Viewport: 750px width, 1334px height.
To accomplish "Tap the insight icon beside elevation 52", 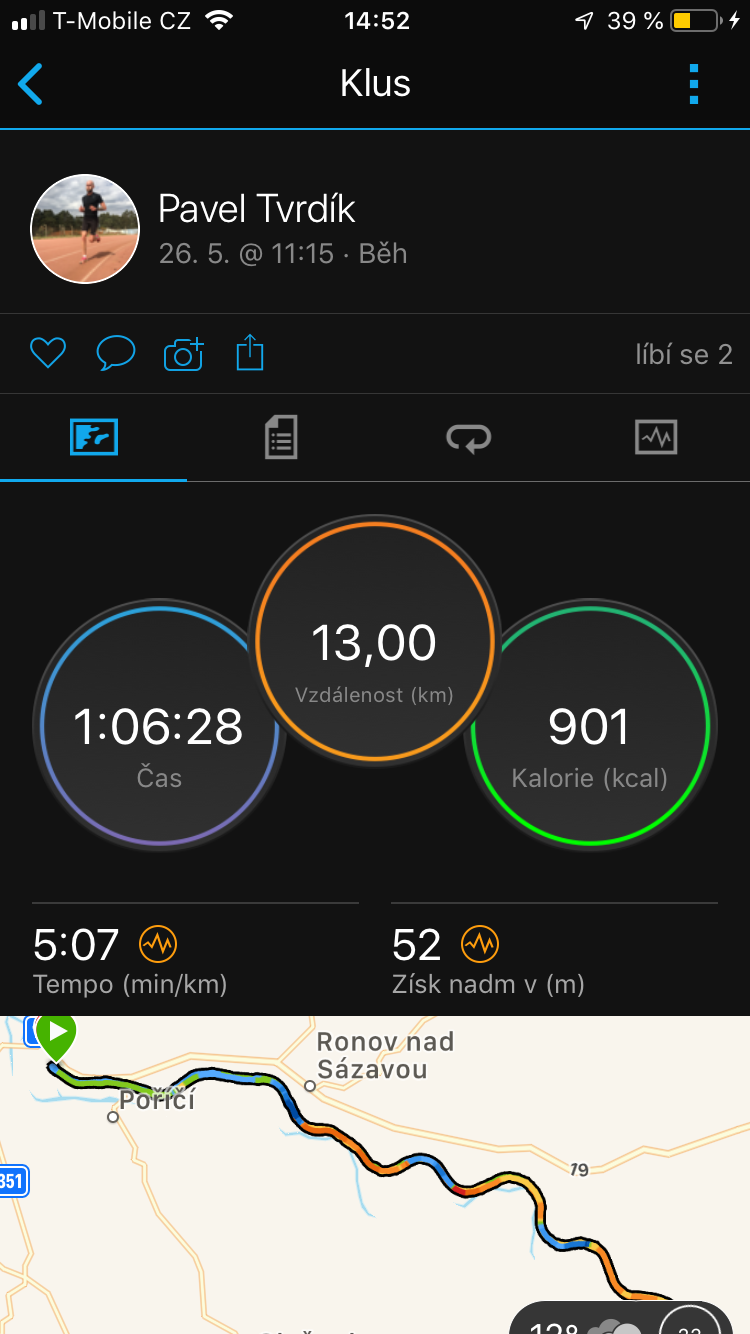I will point(480,944).
